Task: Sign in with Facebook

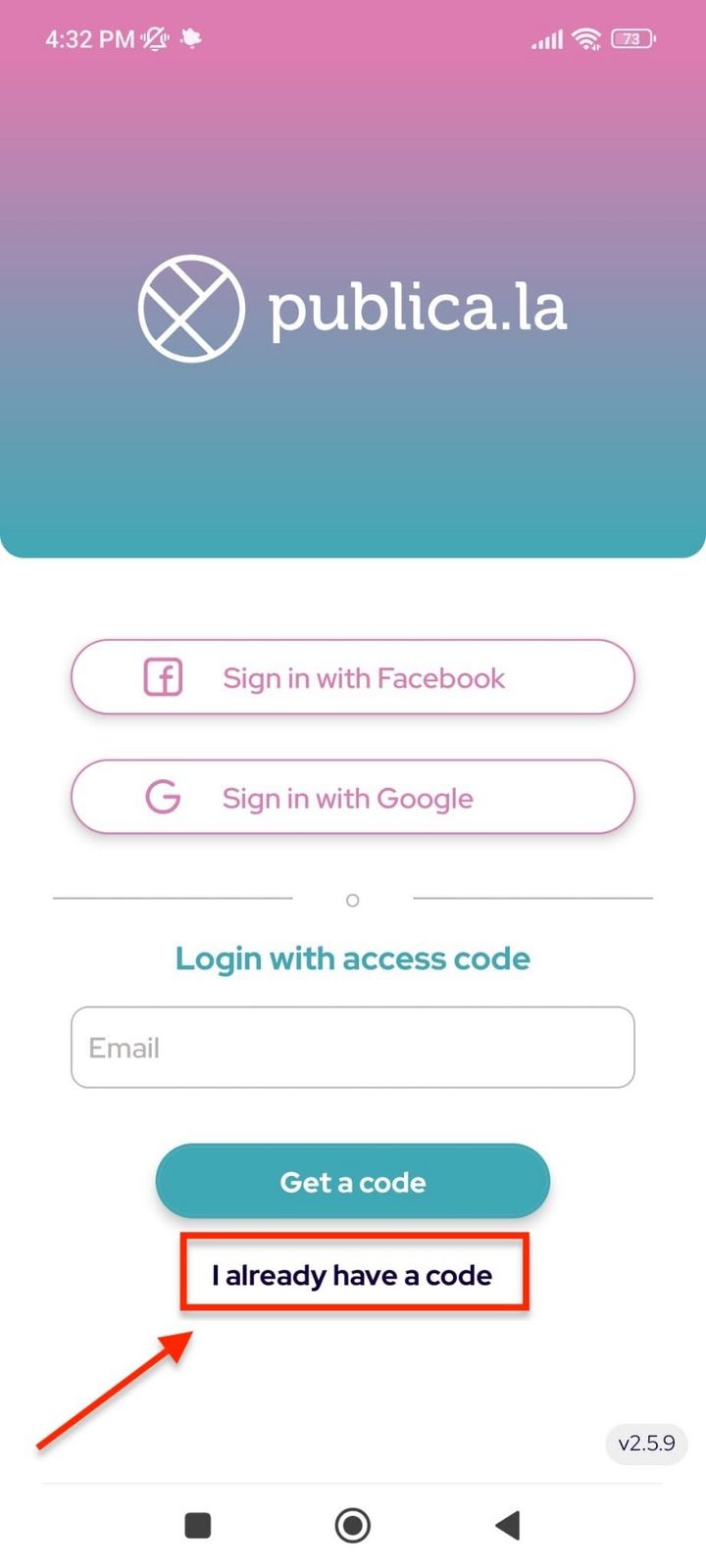Action: 353,677
